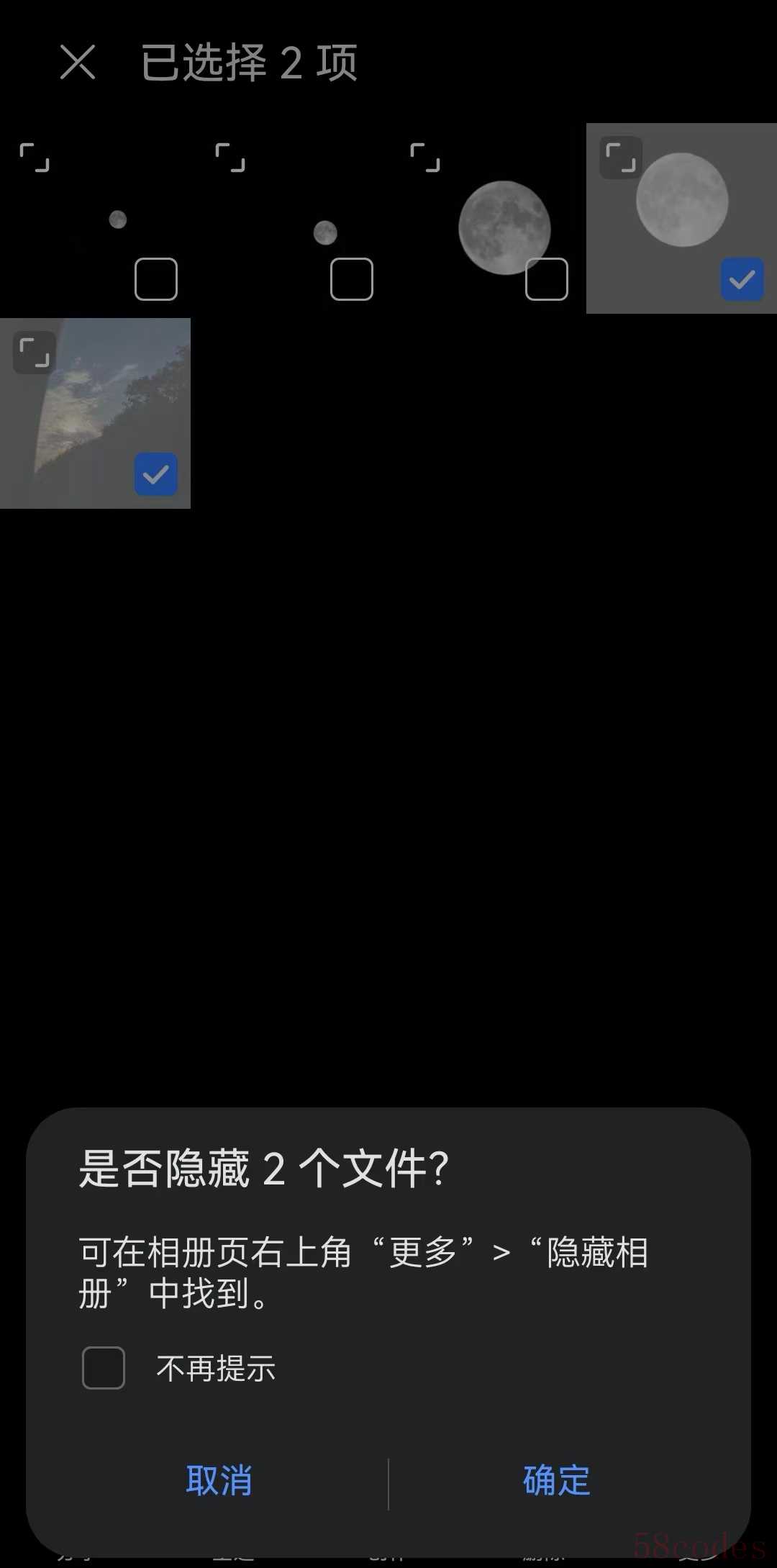Image resolution: width=777 pixels, height=1568 pixels.
Task: Expand the first small moon photo
Action: tap(35, 158)
